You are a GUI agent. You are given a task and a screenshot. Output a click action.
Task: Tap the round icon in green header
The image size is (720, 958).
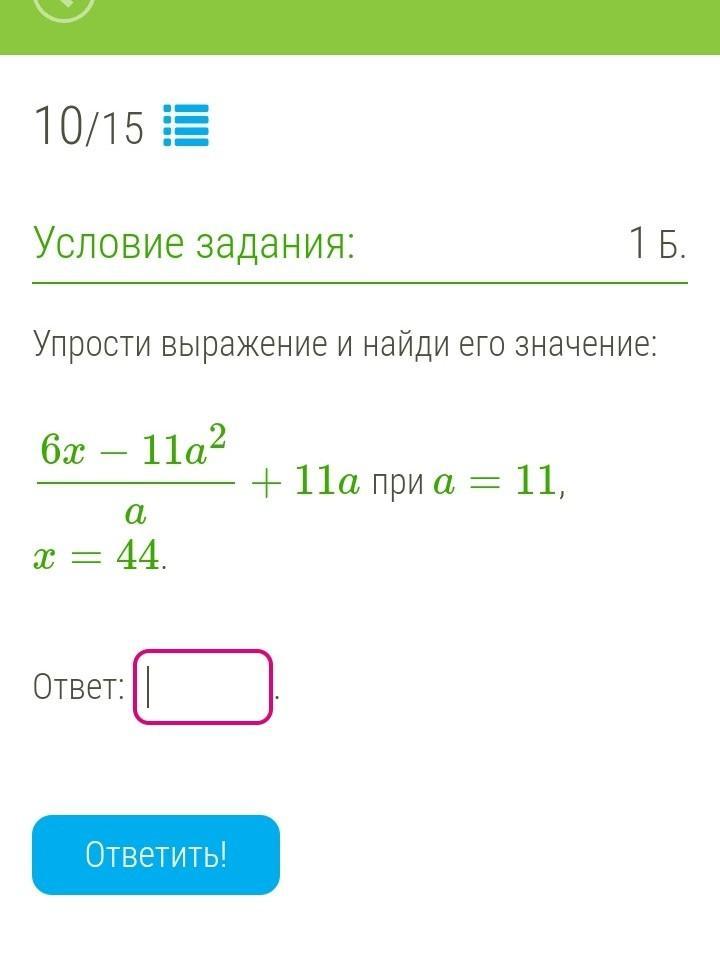[63, 6]
